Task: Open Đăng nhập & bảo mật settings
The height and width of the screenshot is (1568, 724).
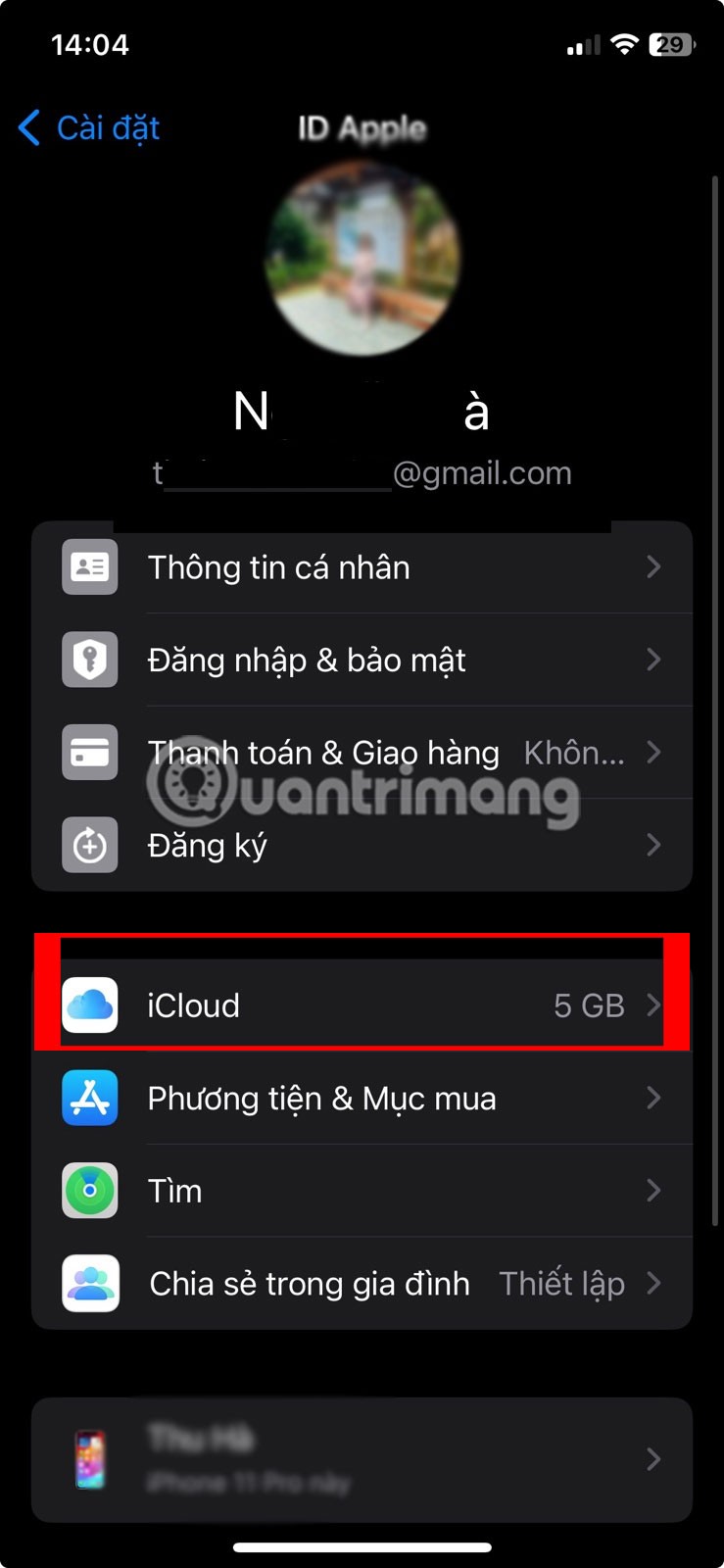Action: click(362, 660)
